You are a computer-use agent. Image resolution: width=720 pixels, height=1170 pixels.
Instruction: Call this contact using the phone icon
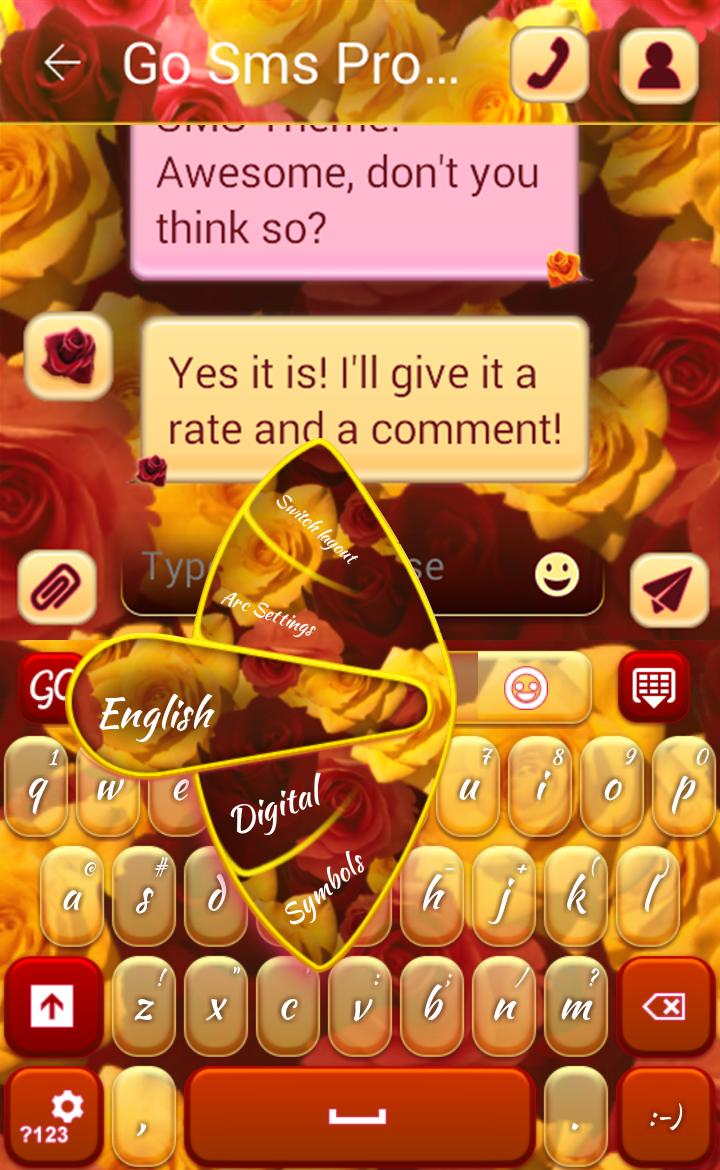click(x=549, y=65)
